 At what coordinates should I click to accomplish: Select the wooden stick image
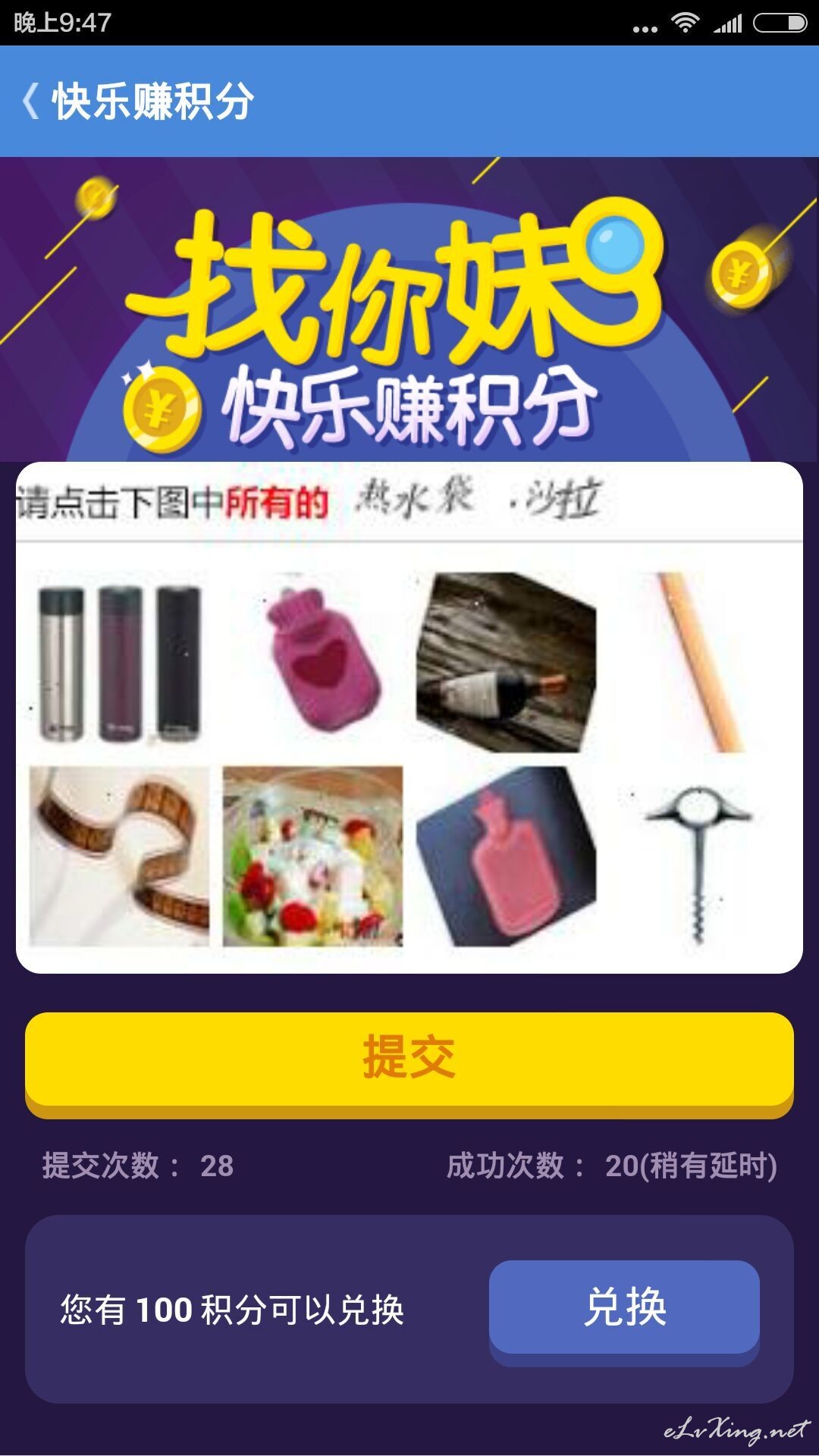pyautogui.click(x=699, y=664)
